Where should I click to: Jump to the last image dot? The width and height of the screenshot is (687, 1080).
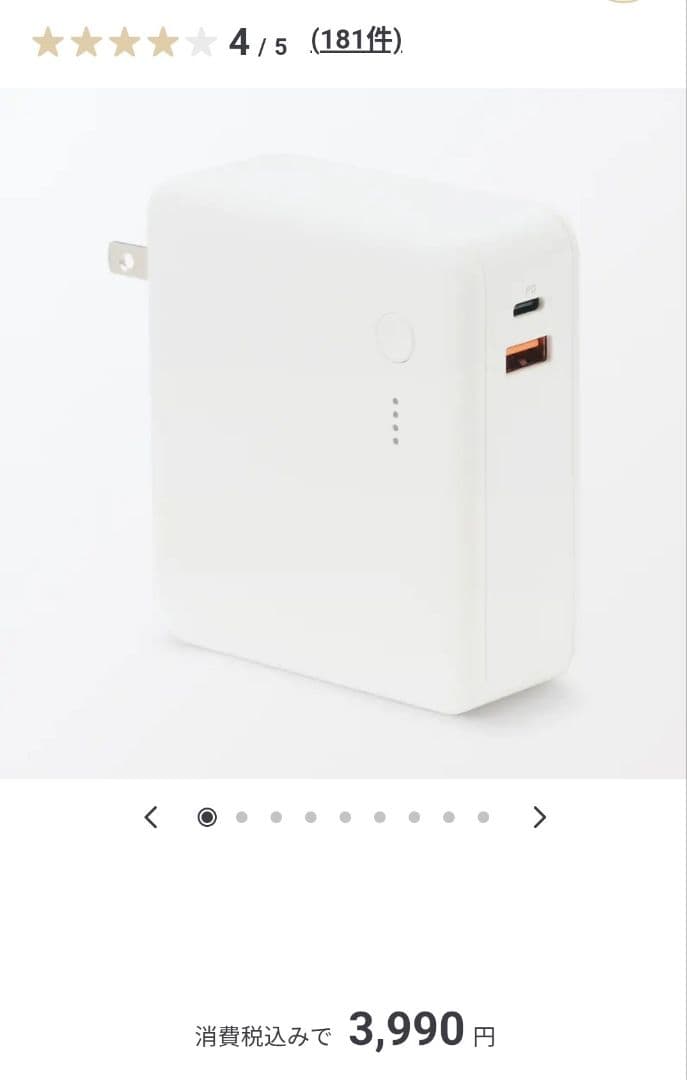tap(483, 817)
